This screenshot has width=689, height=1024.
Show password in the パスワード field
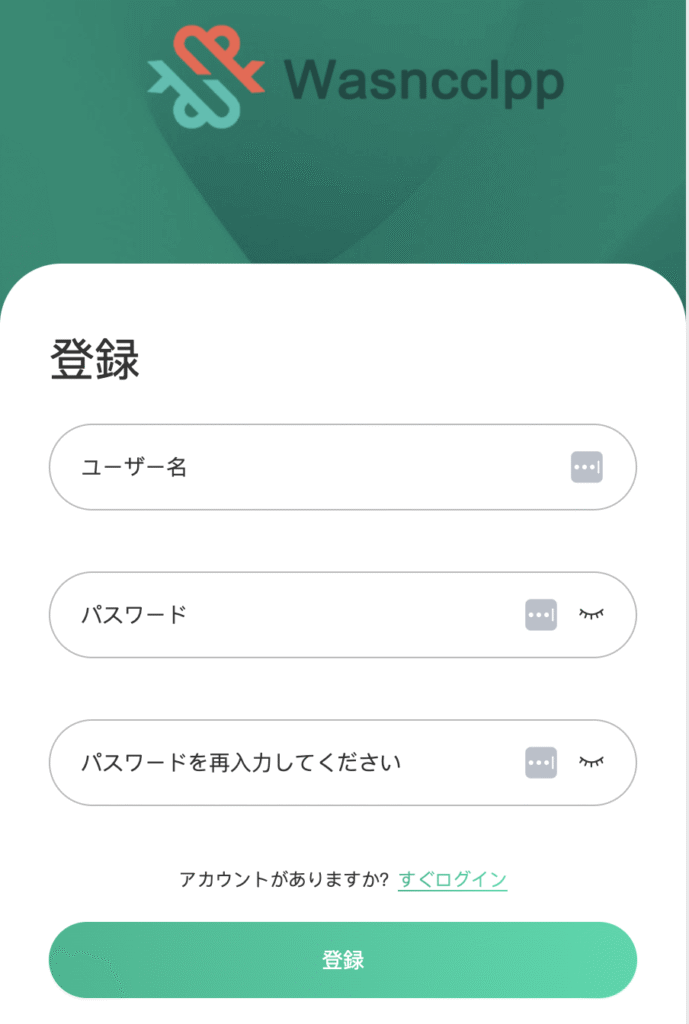(x=592, y=614)
